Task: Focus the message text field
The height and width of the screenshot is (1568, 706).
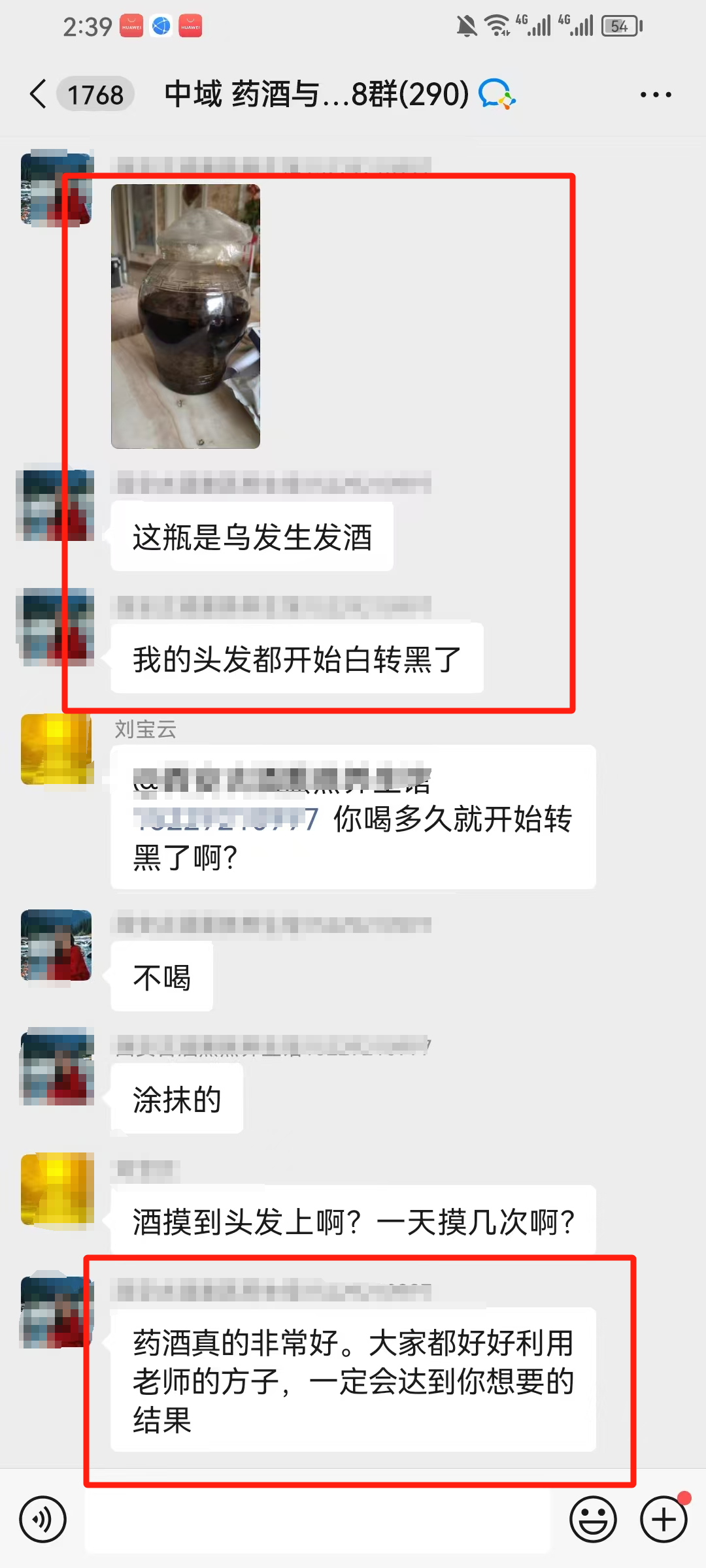Action: (317, 1519)
